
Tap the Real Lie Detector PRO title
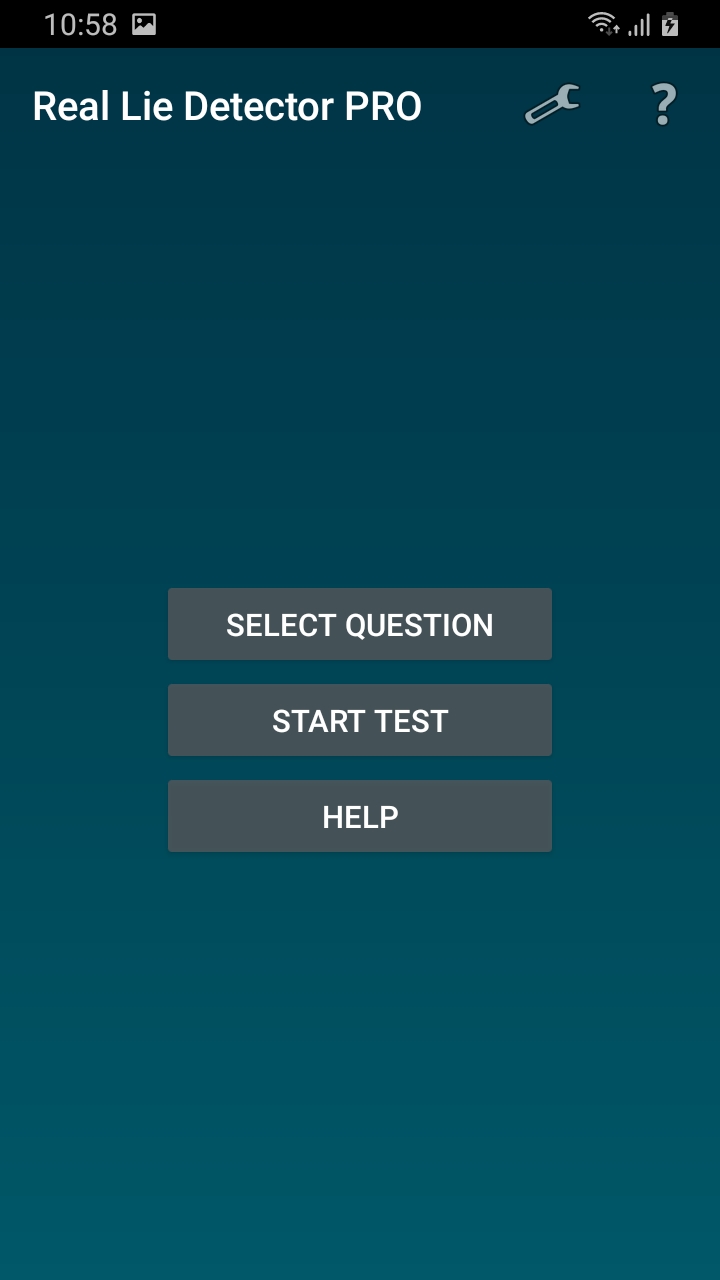[227, 104]
